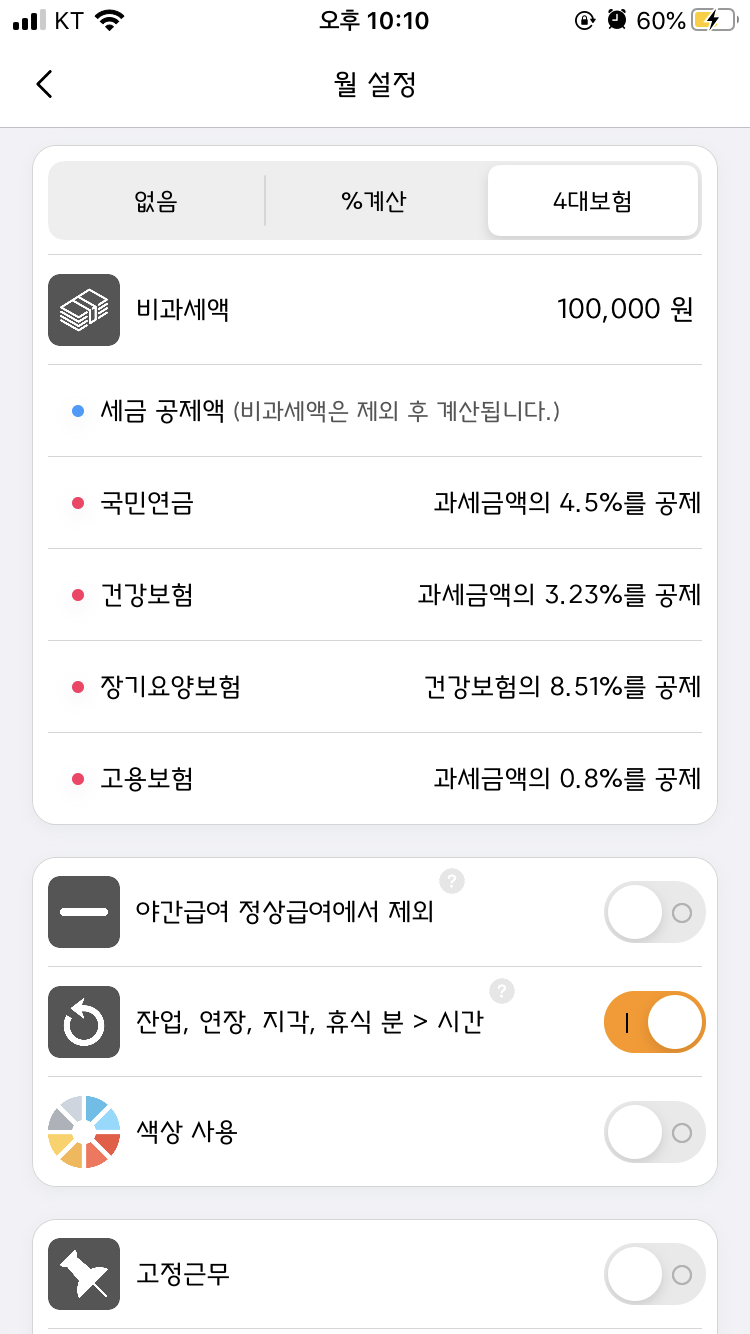Click the 건강보험 3.23% deduction row
The height and width of the screenshot is (1334, 750).
pyautogui.click(x=375, y=595)
